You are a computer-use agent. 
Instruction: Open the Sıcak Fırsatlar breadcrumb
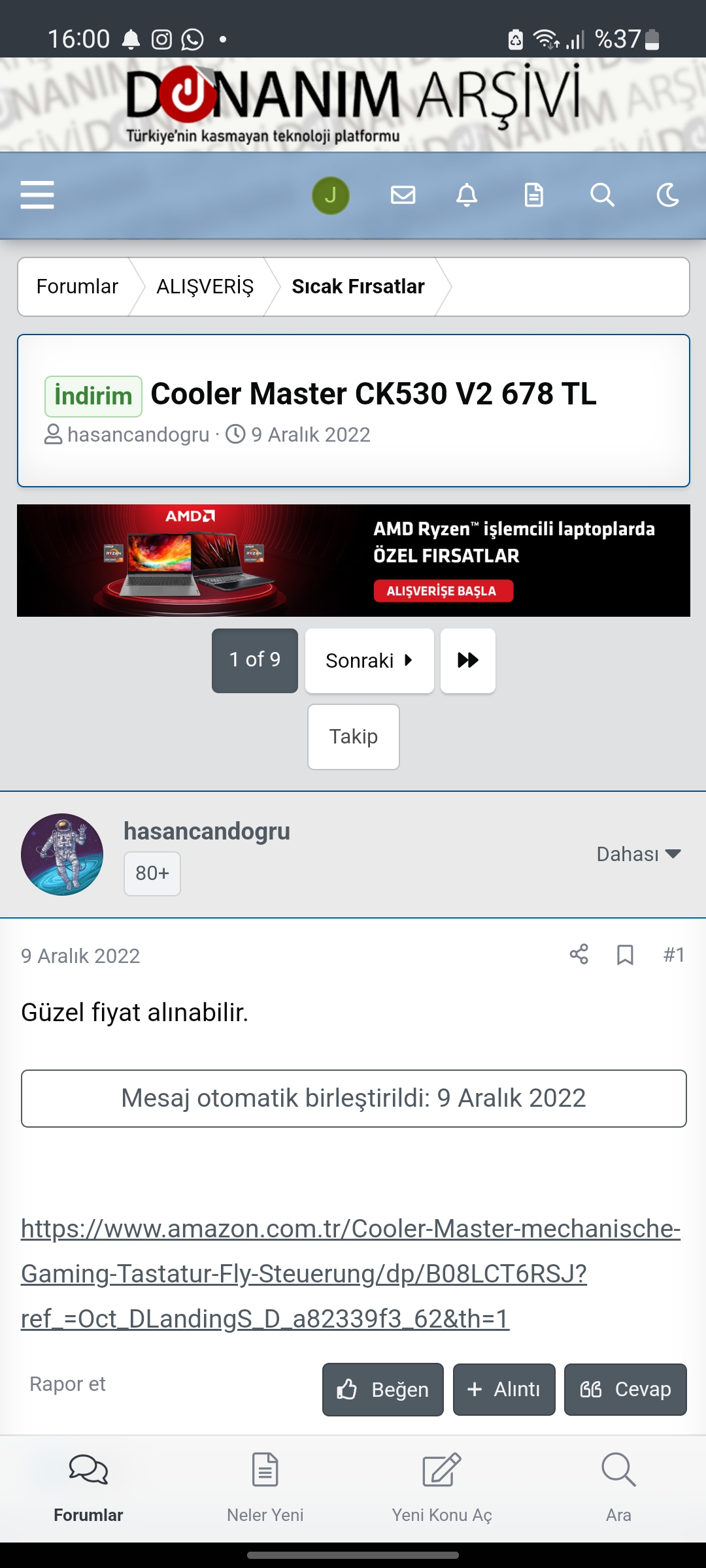[x=358, y=287]
